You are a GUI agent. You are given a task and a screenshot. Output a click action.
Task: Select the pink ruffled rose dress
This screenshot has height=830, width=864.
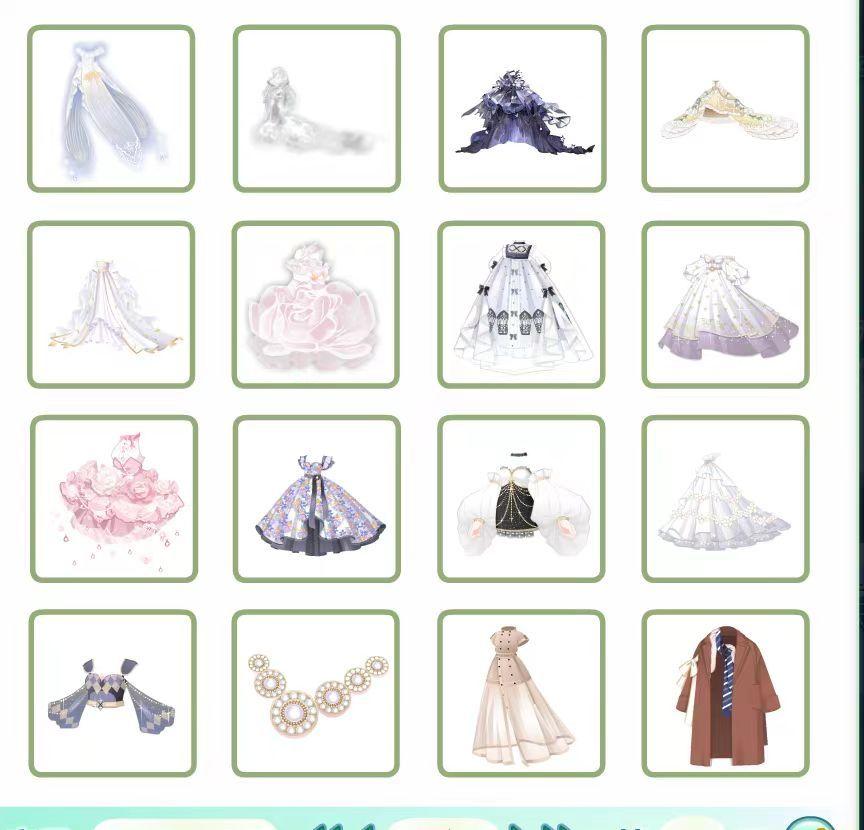click(x=114, y=499)
